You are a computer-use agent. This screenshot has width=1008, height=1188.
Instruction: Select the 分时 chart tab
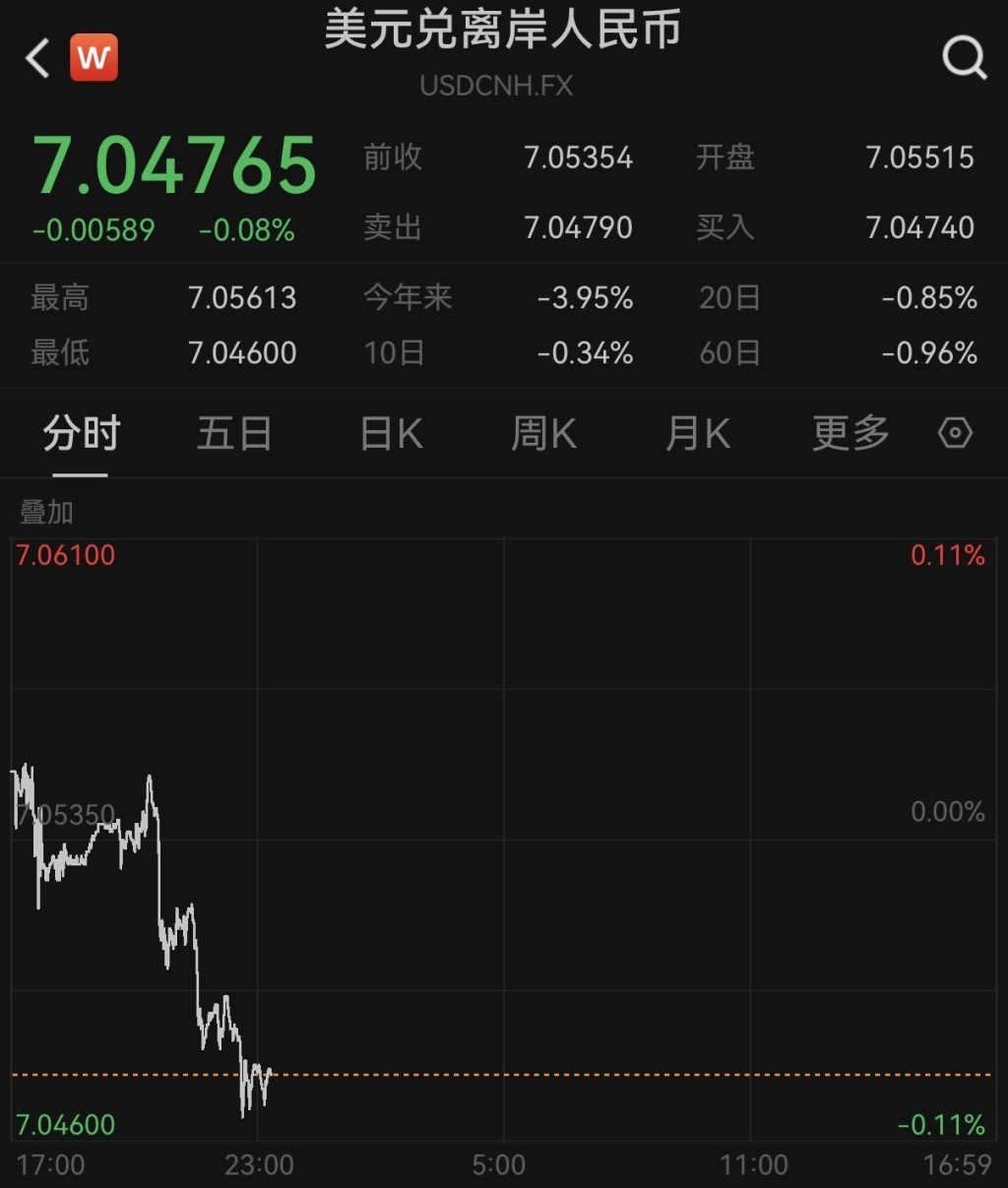81,433
